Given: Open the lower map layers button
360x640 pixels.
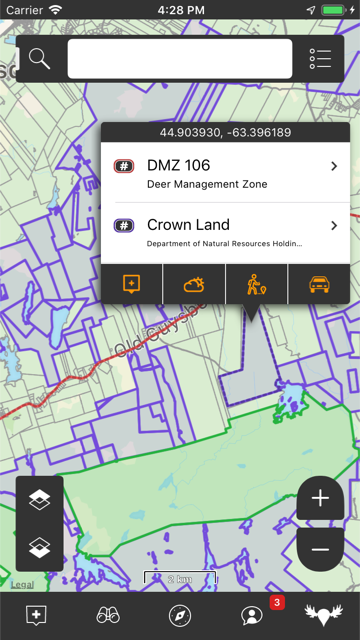Looking at the screenshot, I should pos(40,547).
